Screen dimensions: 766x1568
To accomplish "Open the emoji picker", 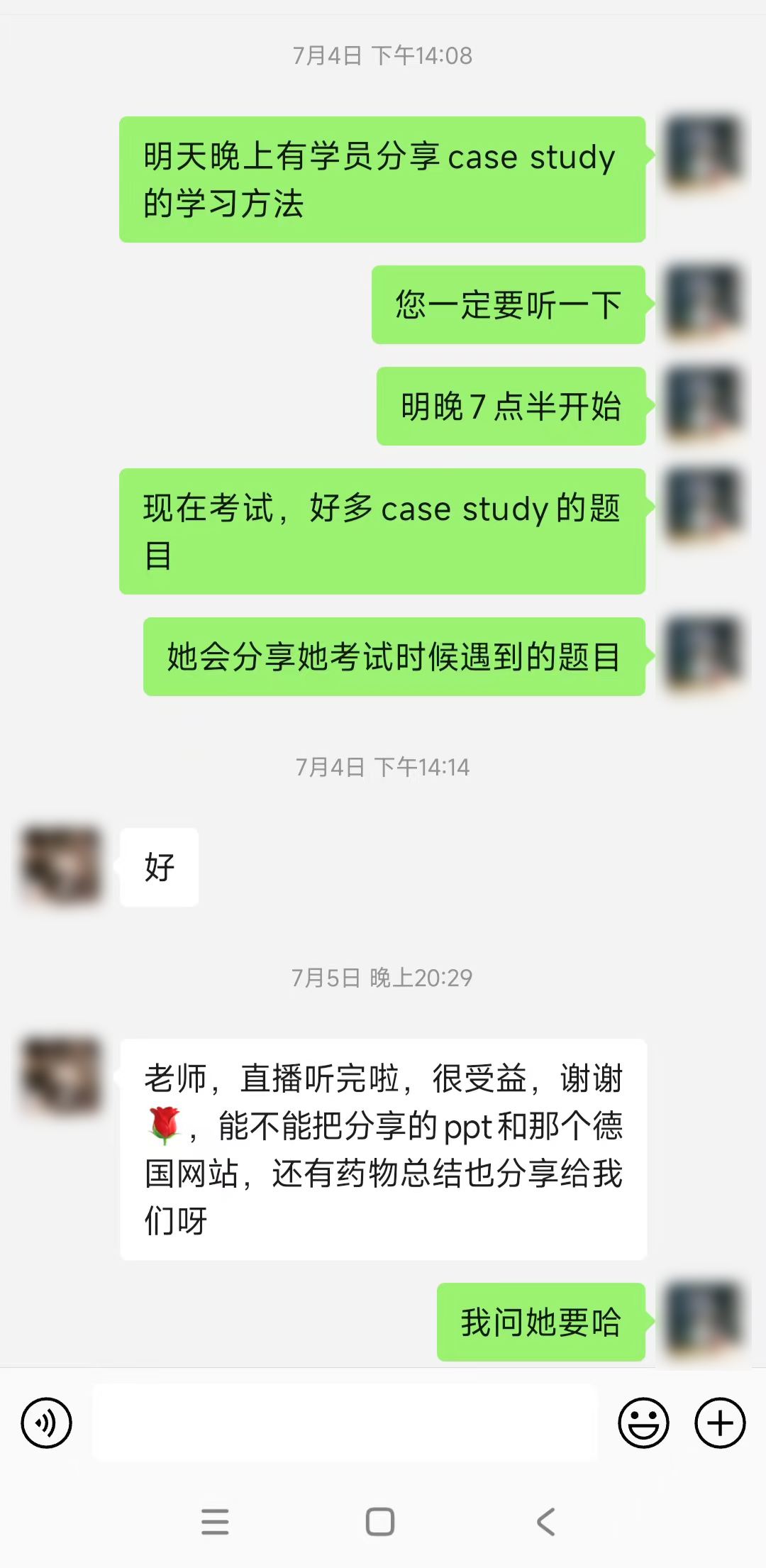I will tap(643, 1423).
